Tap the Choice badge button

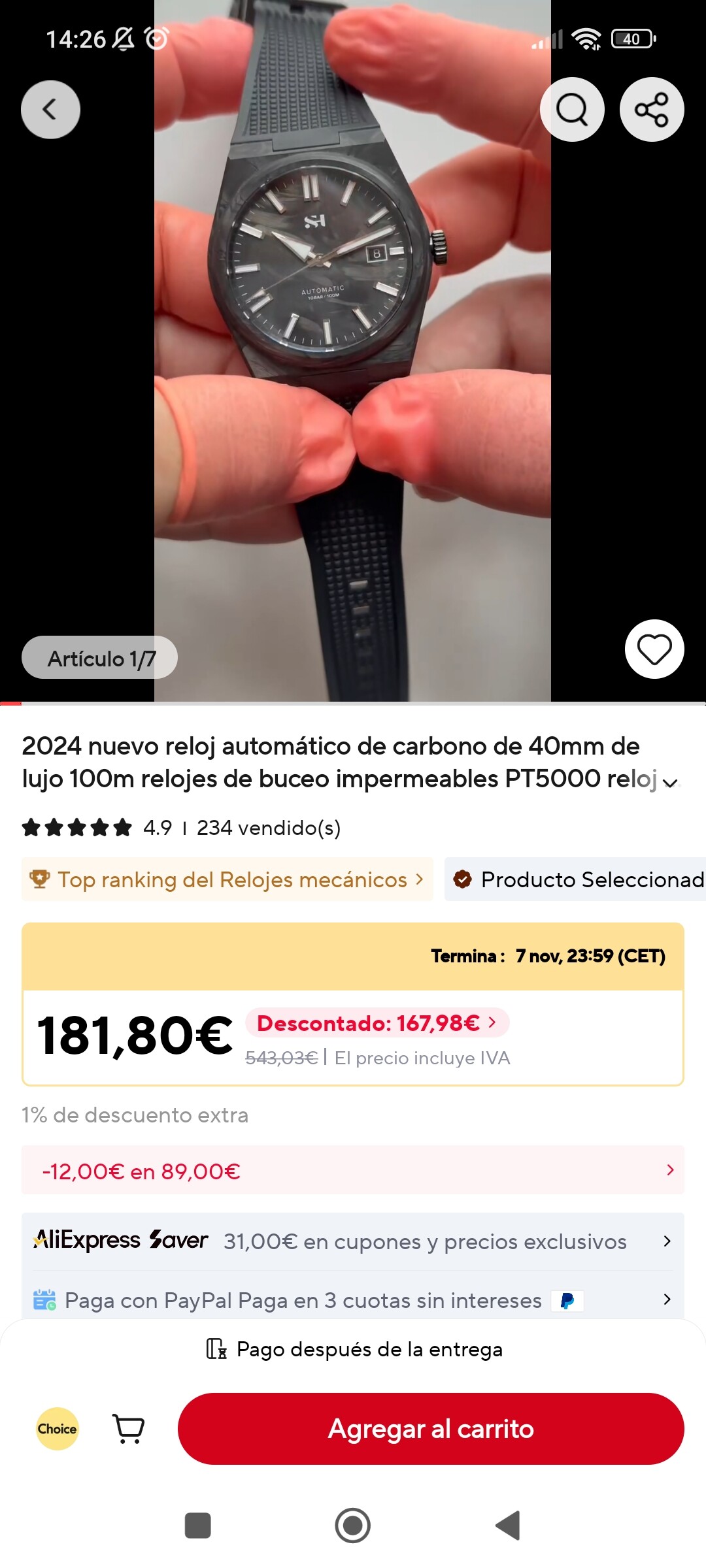(x=58, y=1429)
